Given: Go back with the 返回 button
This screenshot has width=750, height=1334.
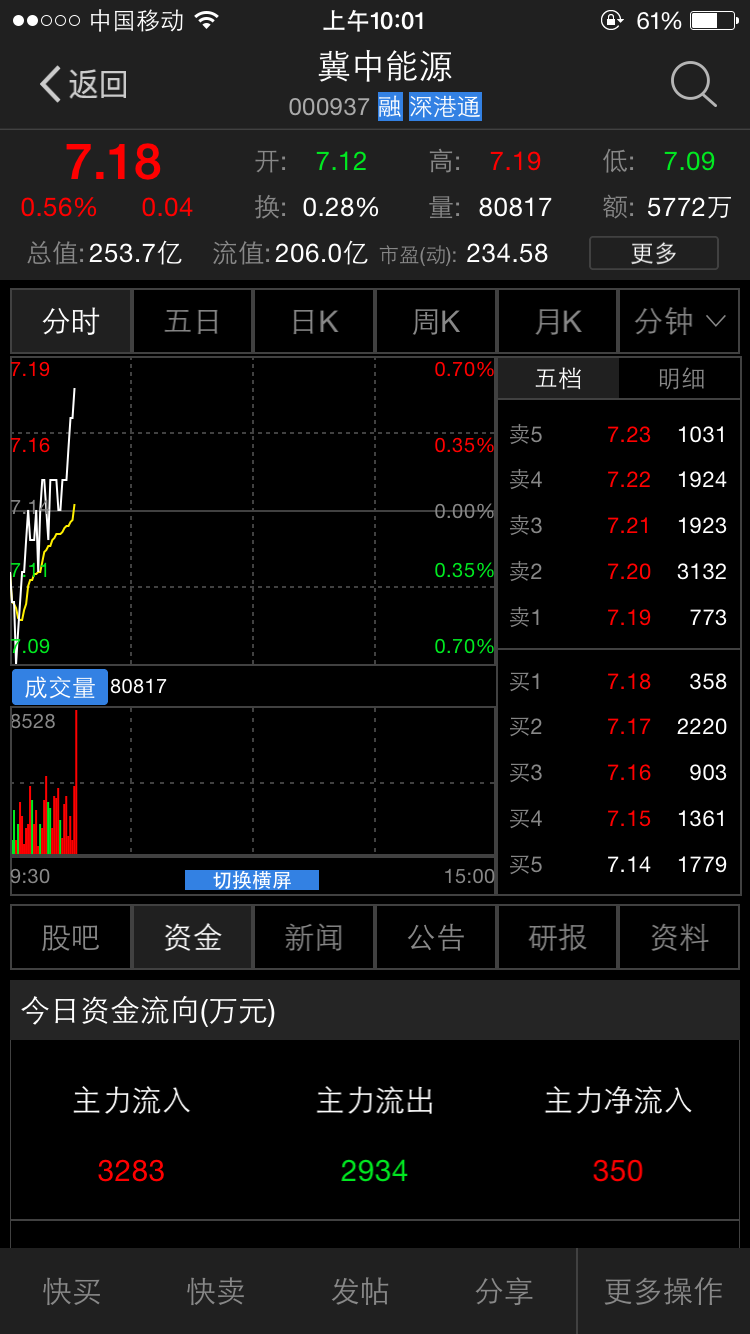Looking at the screenshot, I should (x=83, y=85).
